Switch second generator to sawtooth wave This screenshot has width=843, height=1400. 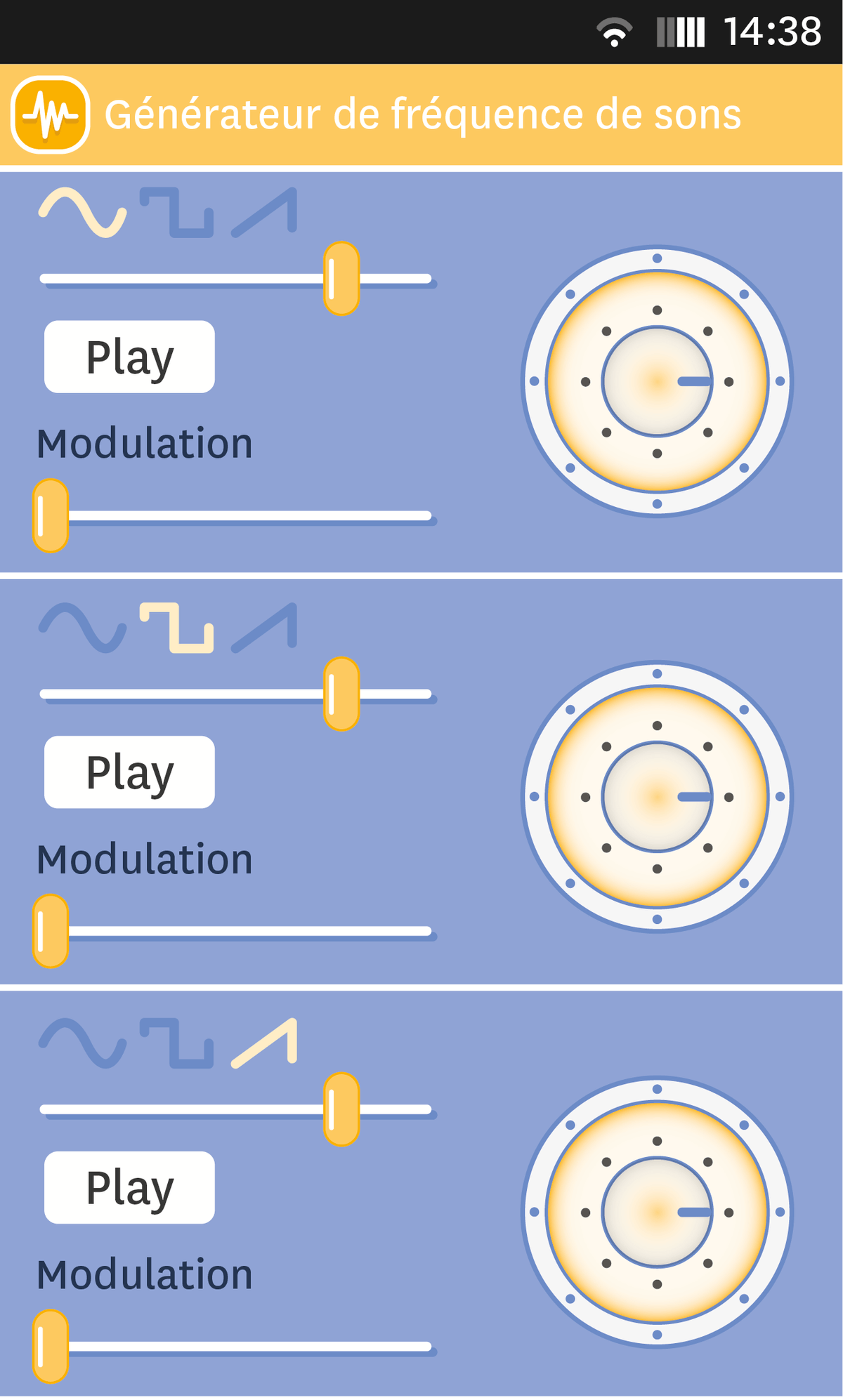pyautogui.click(x=264, y=628)
